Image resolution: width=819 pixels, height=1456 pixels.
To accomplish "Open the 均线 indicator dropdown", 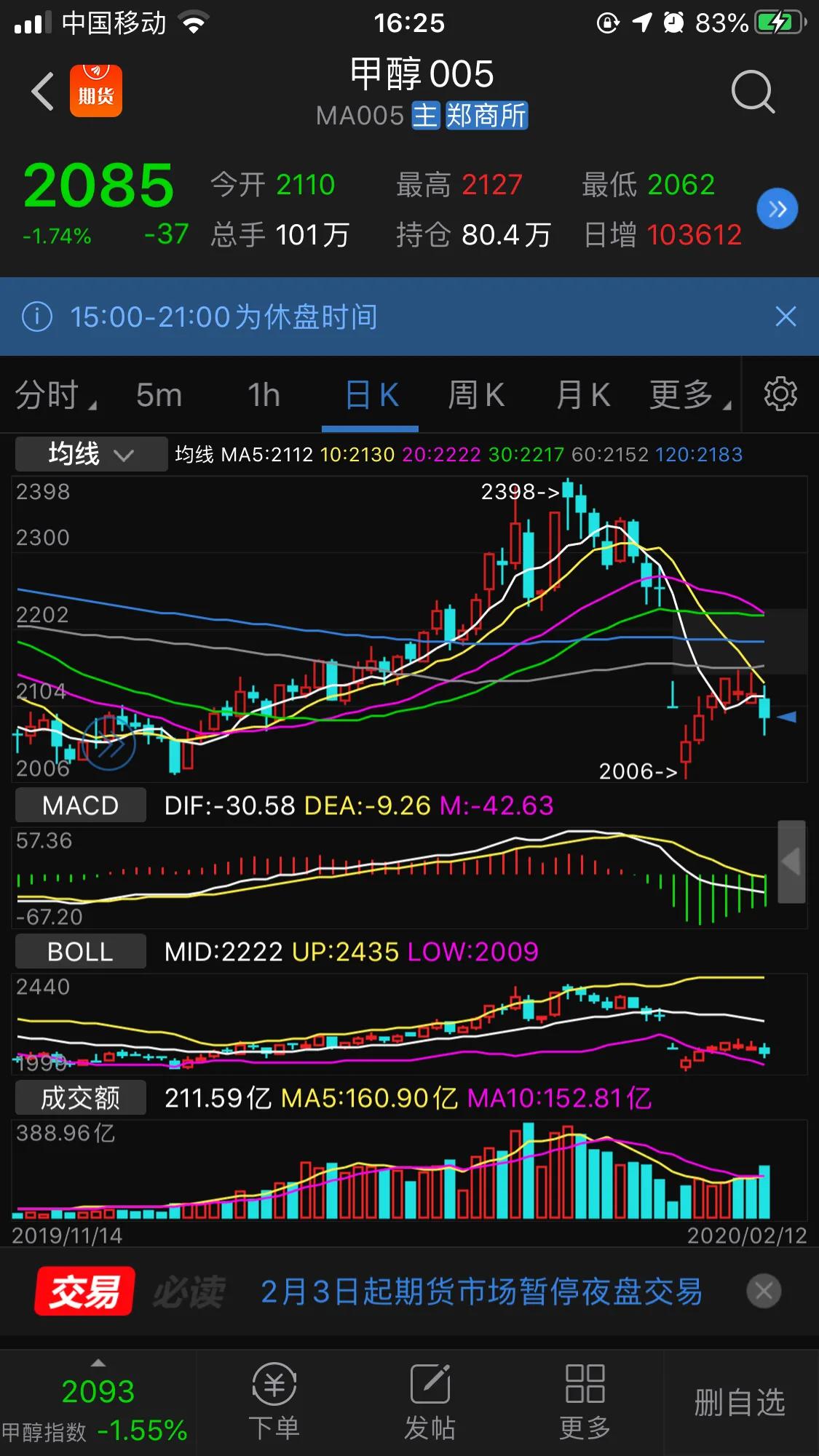I will 91,454.
